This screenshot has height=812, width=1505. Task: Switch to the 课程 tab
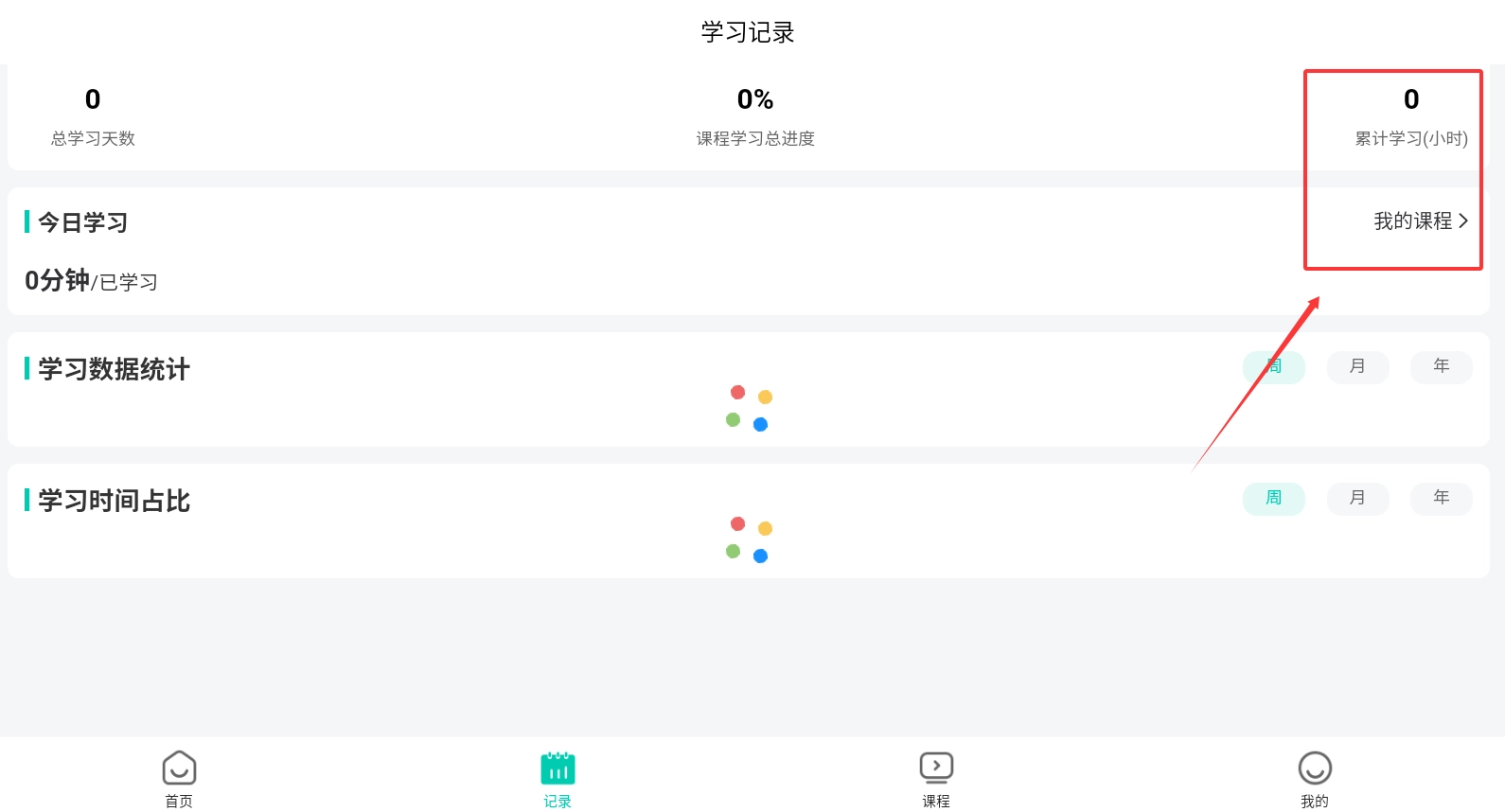tap(936, 778)
